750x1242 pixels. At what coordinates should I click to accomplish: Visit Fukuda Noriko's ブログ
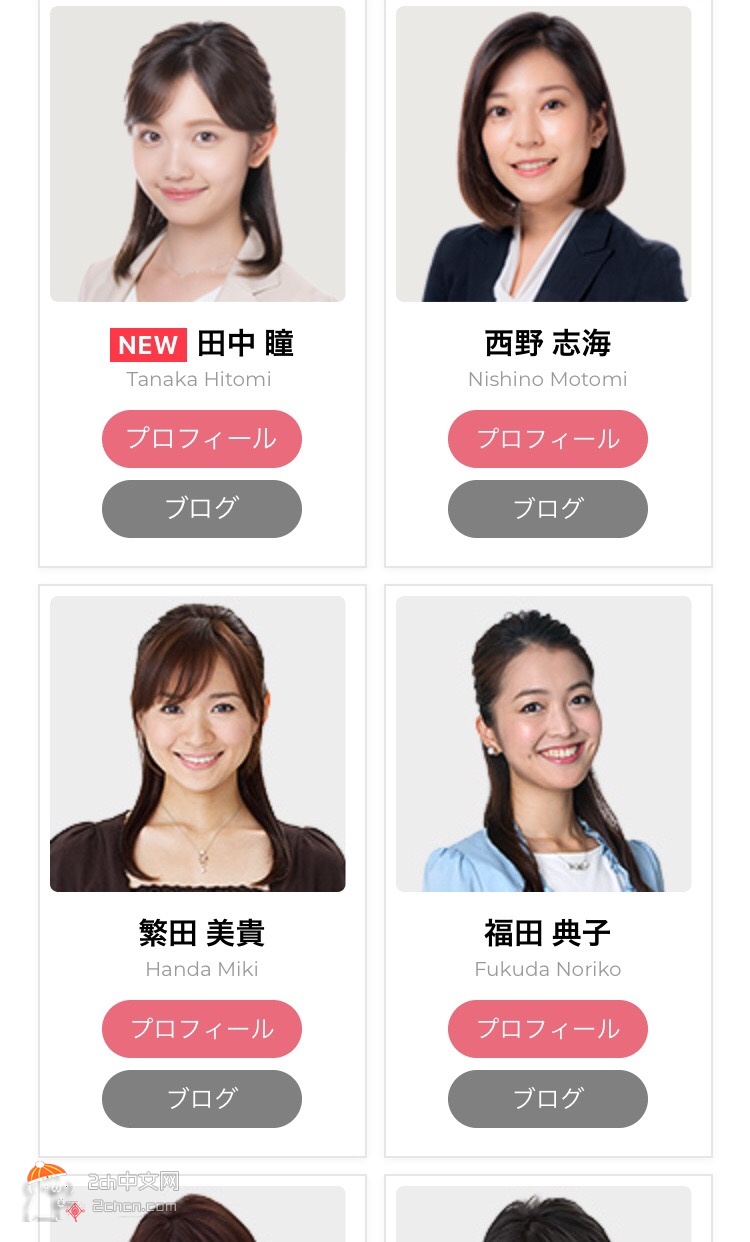point(548,1099)
